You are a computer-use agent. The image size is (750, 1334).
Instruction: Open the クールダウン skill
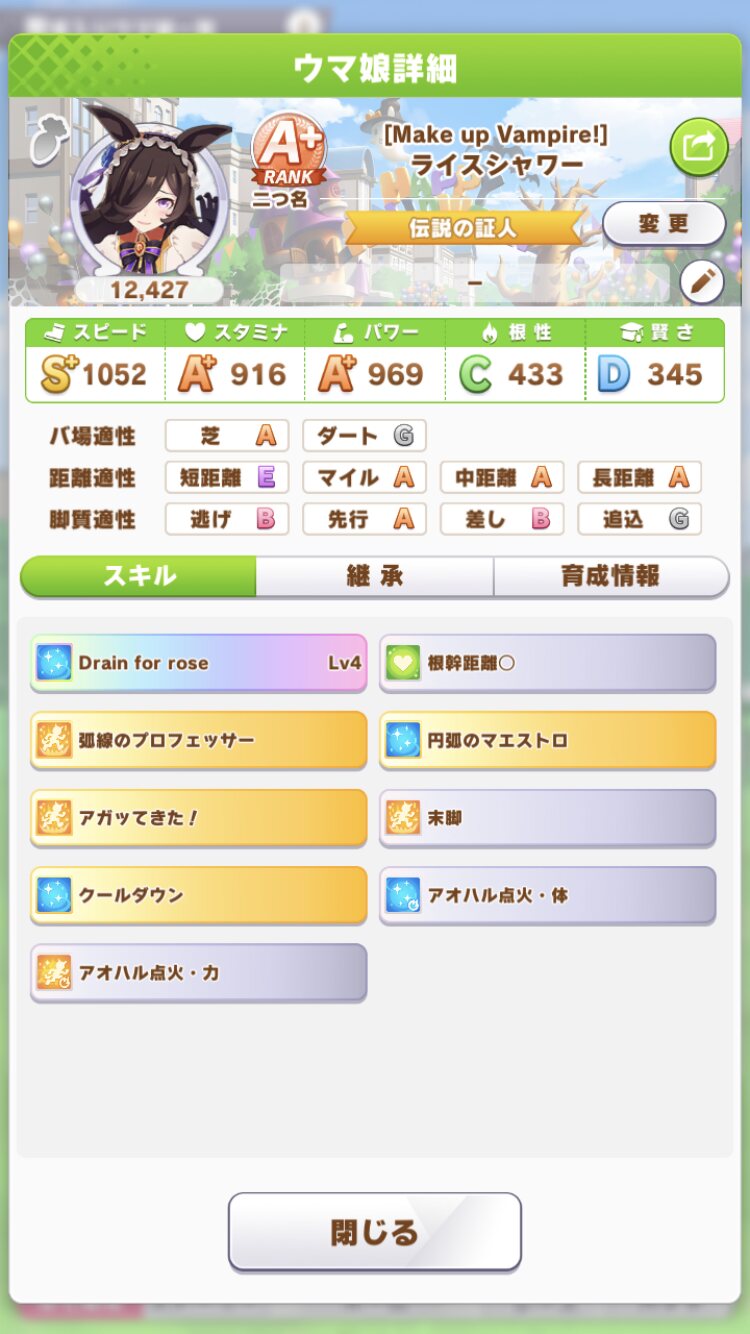[x=199, y=895]
